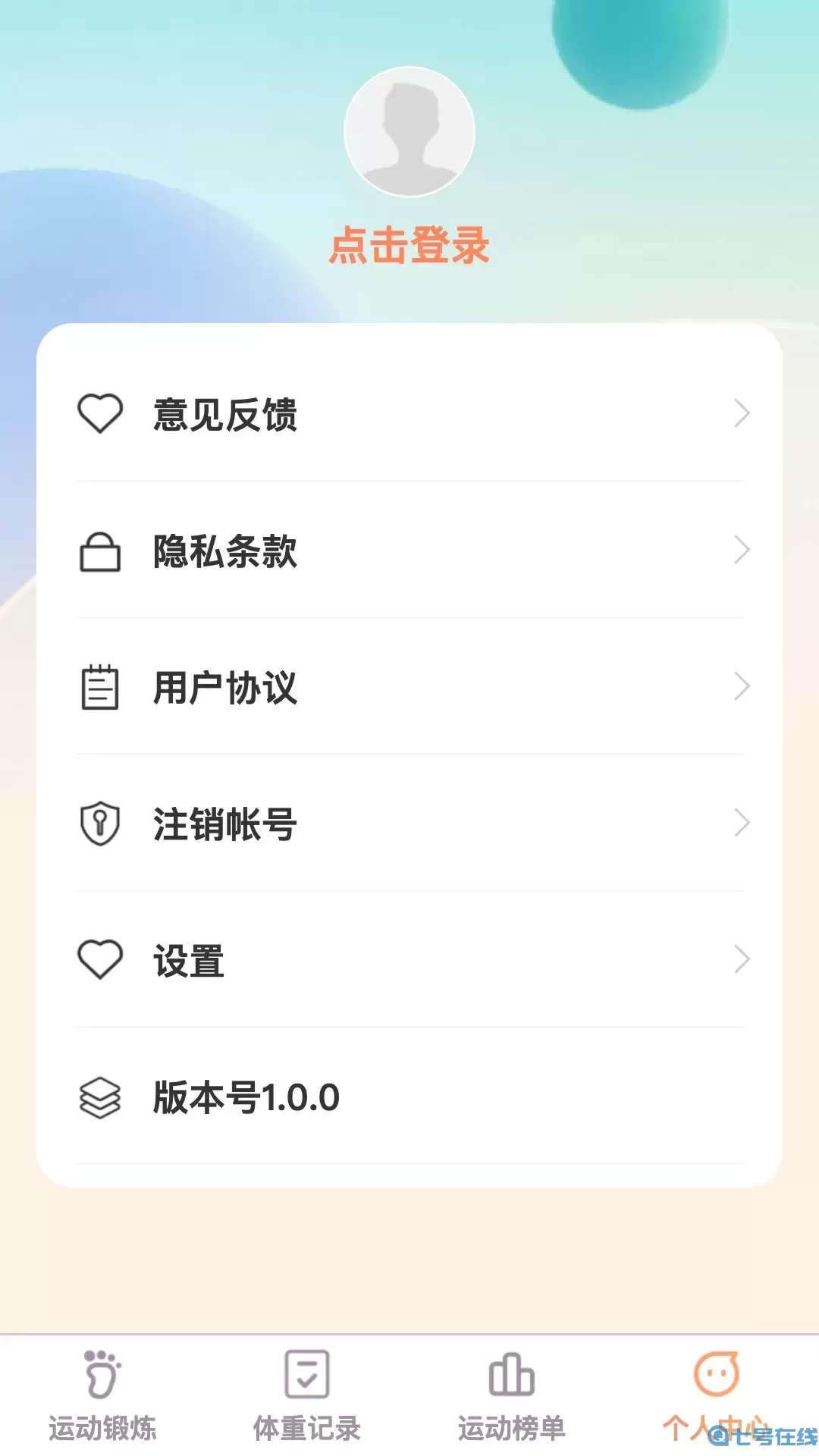Viewport: 819px width, 1456px height.
Task: Click the heart icon beside 设置
Action: point(101,961)
